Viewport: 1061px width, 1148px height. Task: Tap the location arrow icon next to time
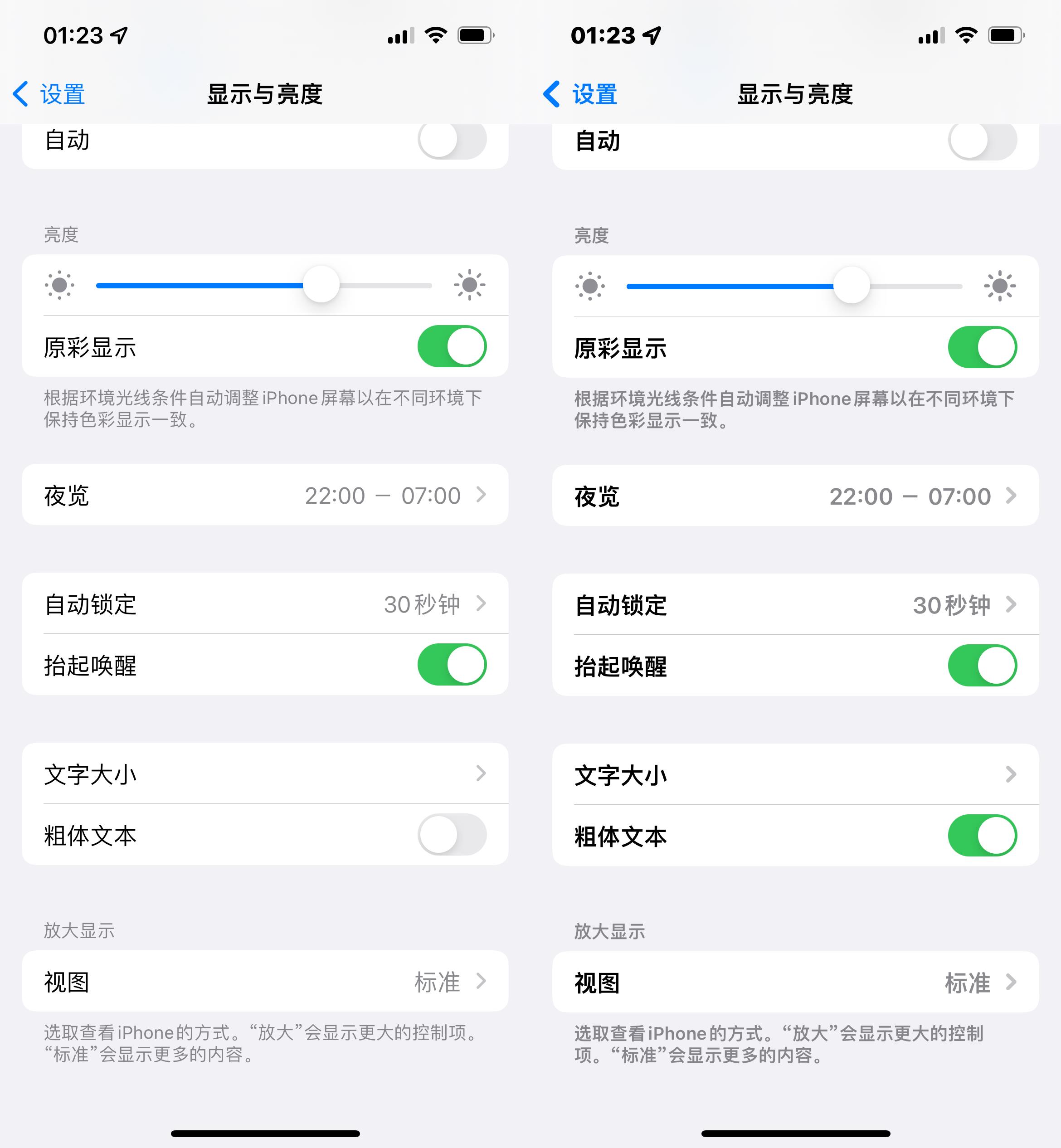[117, 35]
